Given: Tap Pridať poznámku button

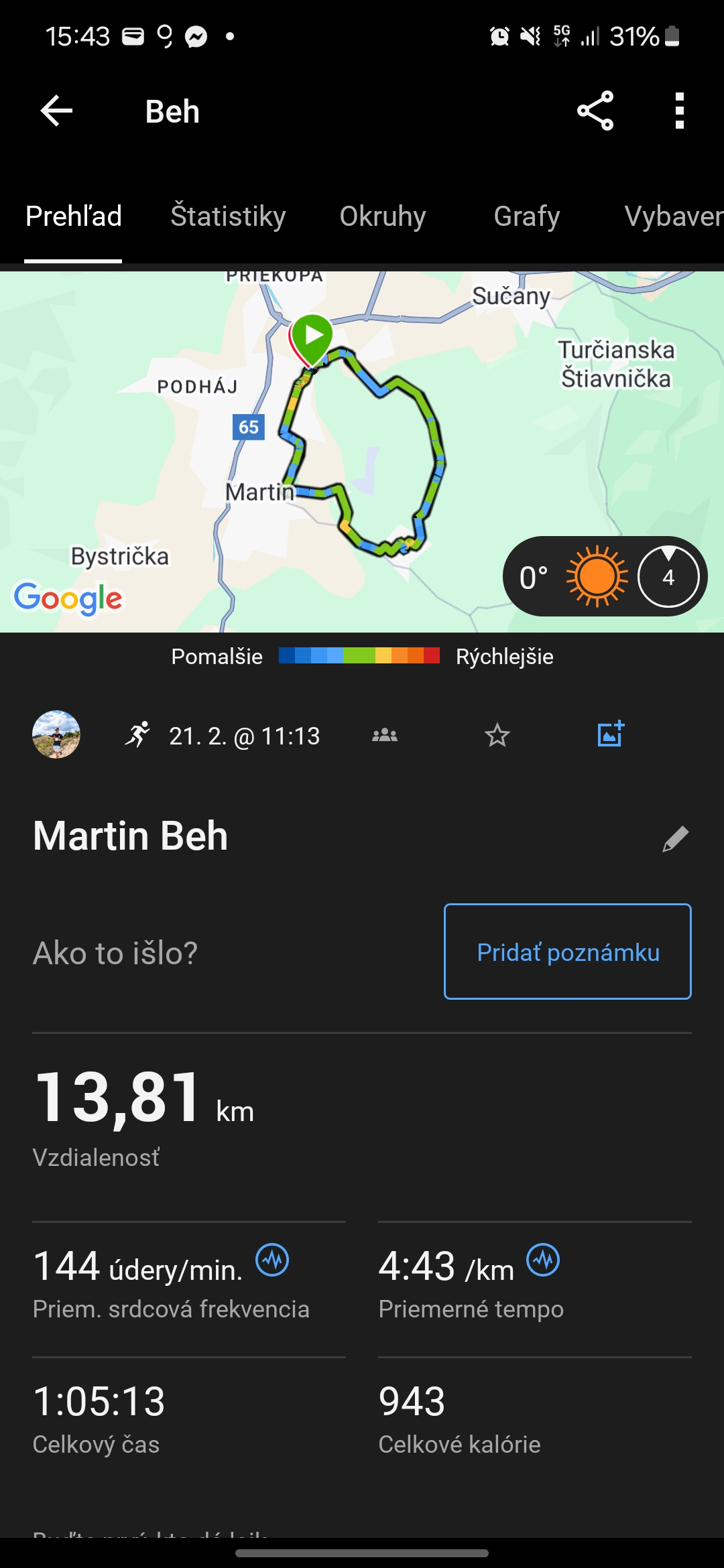Looking at the screenshot, I should pyautogui.click(x=568, y=952).
